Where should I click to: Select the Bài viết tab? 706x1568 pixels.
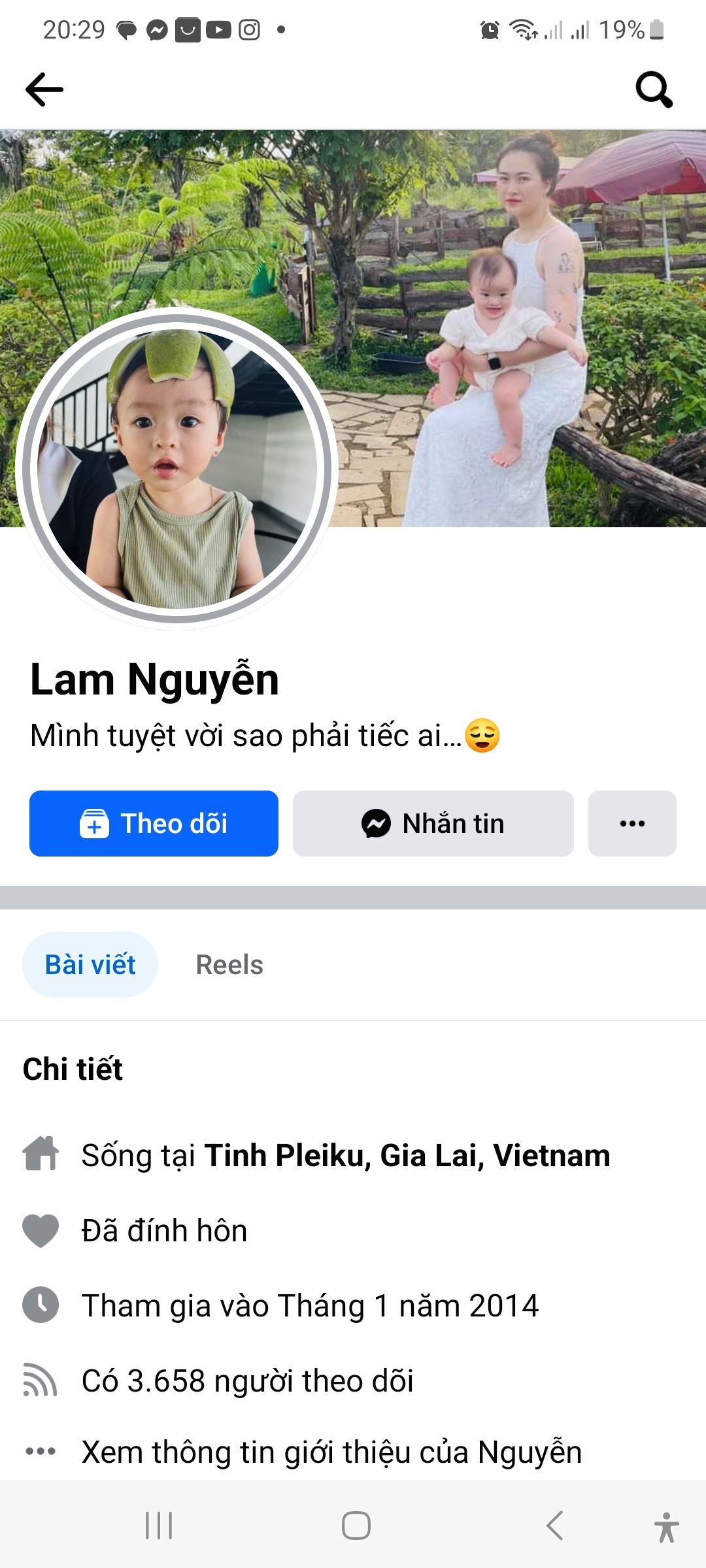(x=90, y=965)
